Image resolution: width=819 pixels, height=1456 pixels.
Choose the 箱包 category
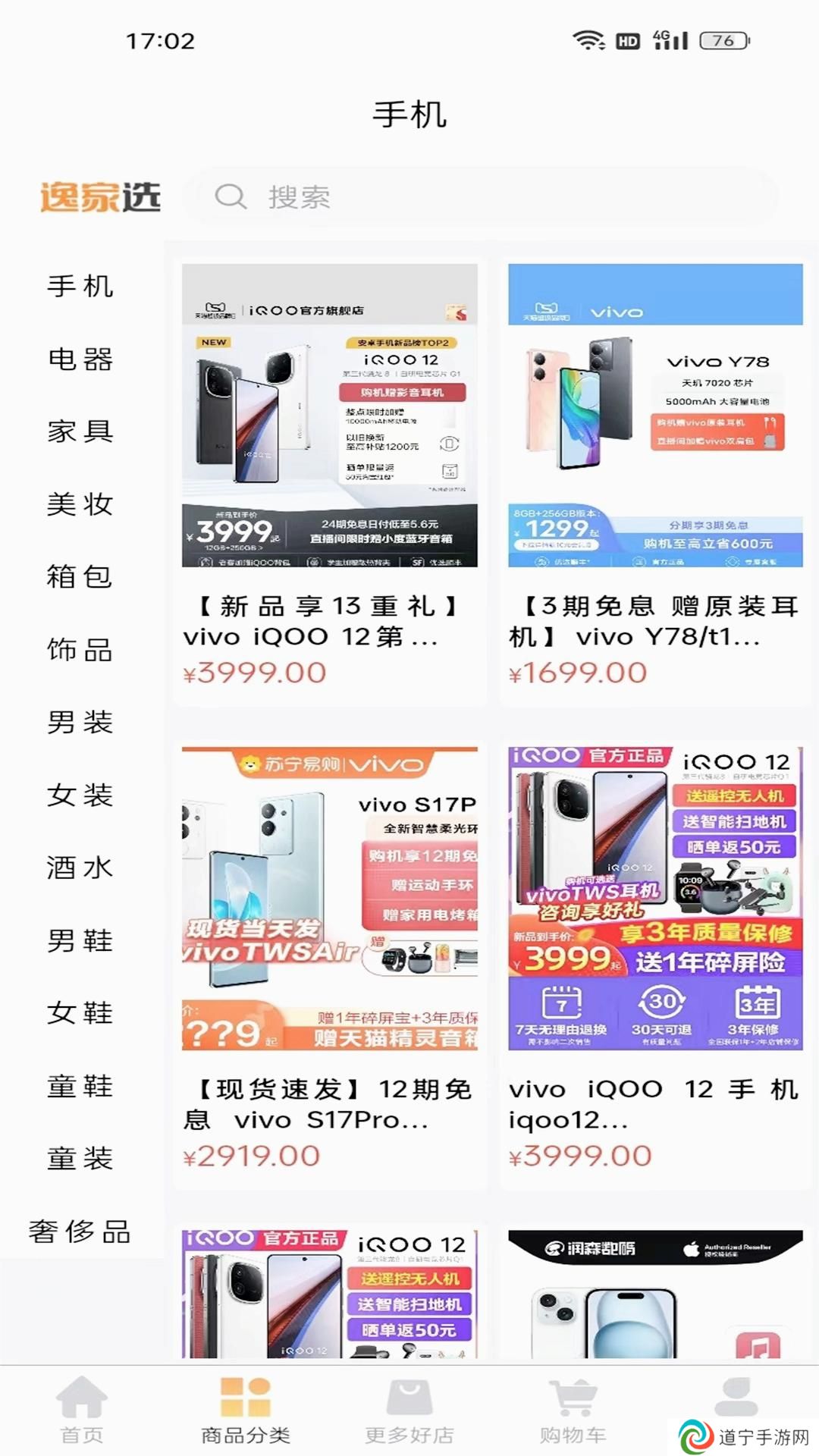[x=80, y=577]
